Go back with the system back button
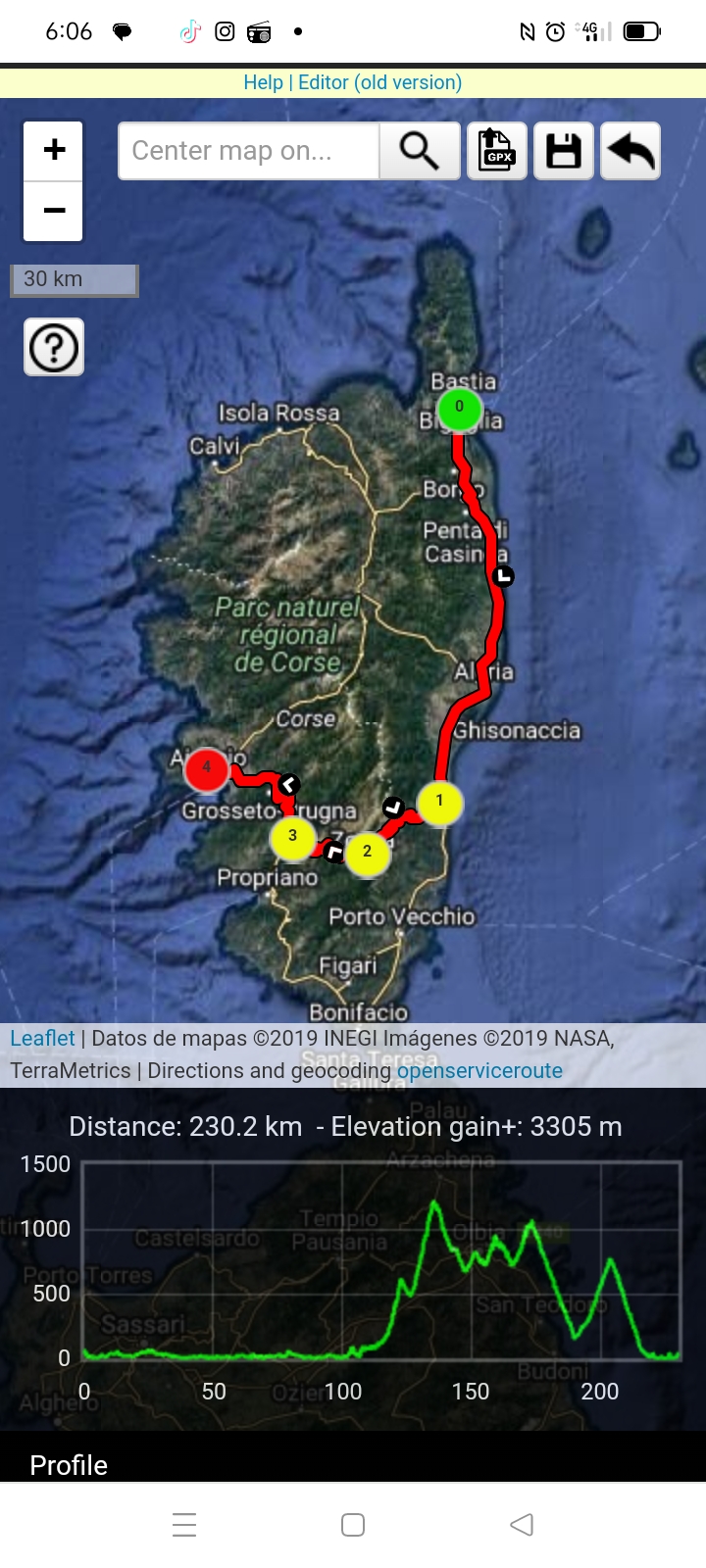706x1568 pixels. point(522,1524)
